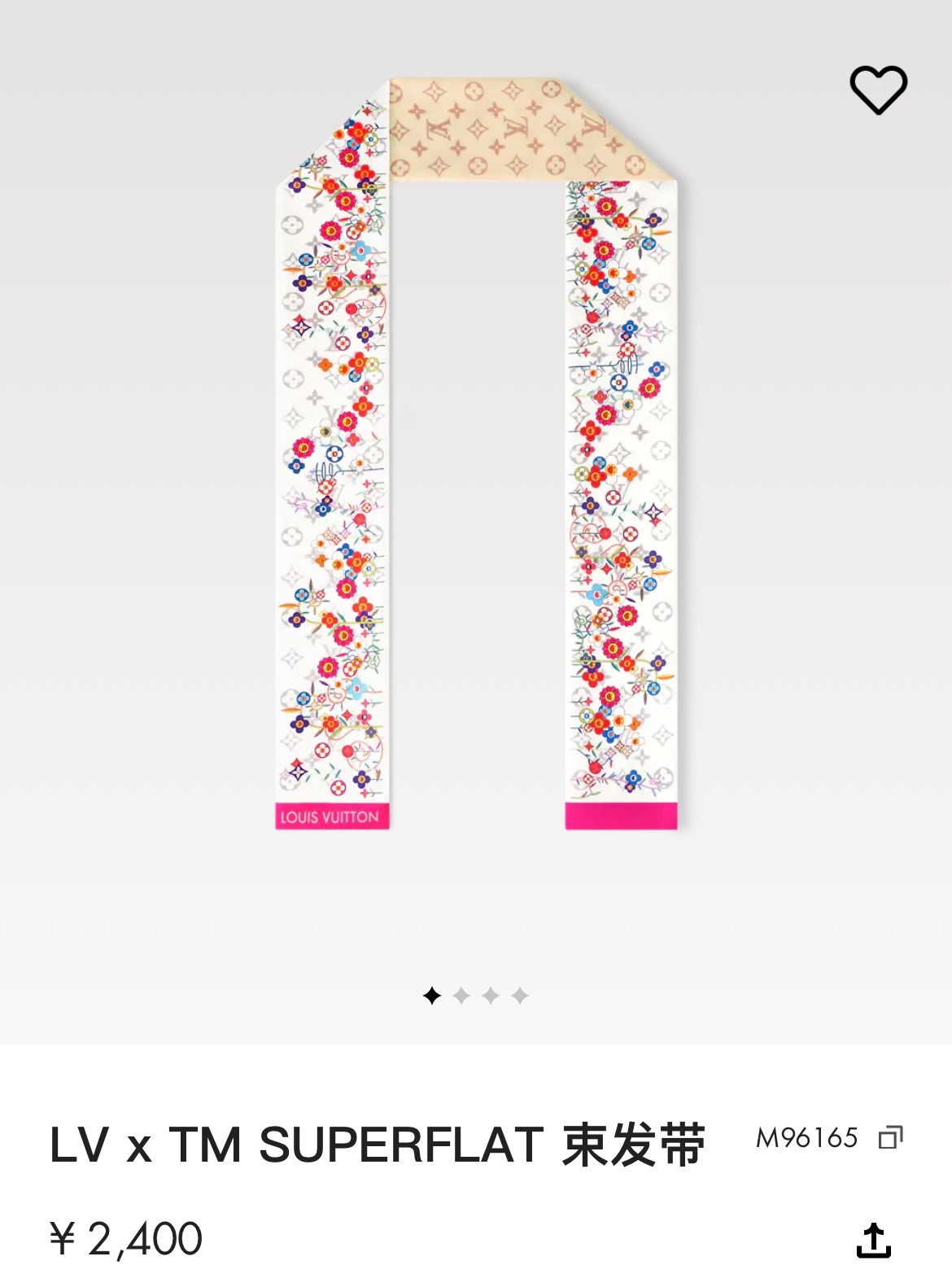The image size is (952, 1274).
Task: Open the scarf product image
Action: [x=476, y=454]
